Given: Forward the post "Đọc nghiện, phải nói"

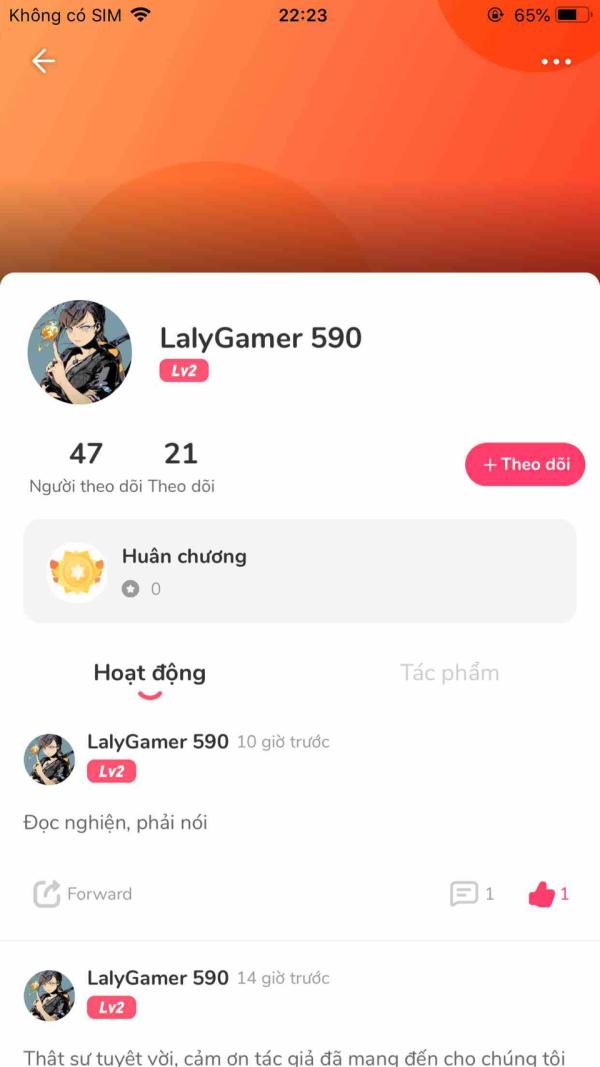Looking at the screenshot, I should coord(83,894).
